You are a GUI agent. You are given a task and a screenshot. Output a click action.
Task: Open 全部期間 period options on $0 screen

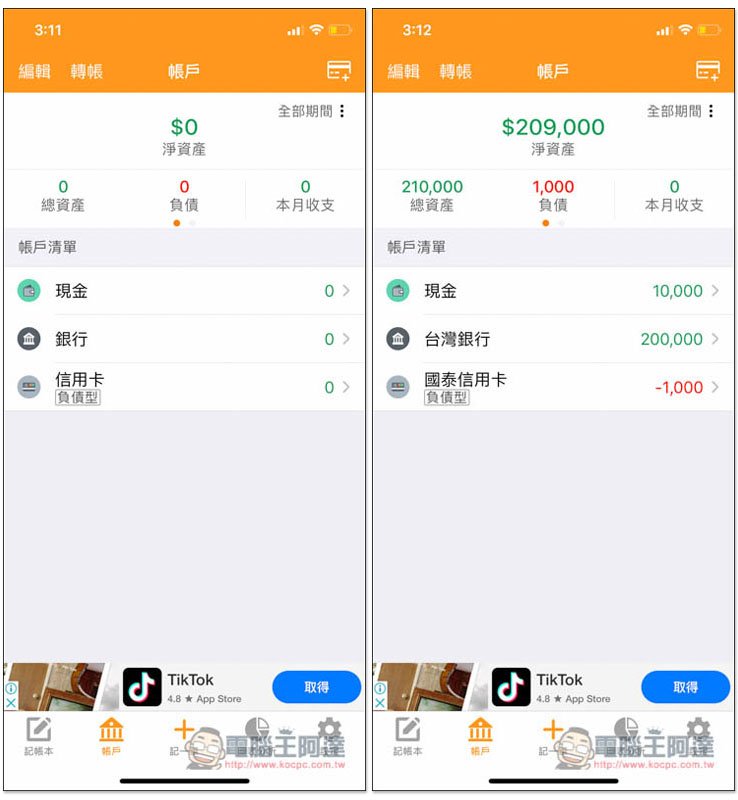pyautogui.click(x=342, y=111)
